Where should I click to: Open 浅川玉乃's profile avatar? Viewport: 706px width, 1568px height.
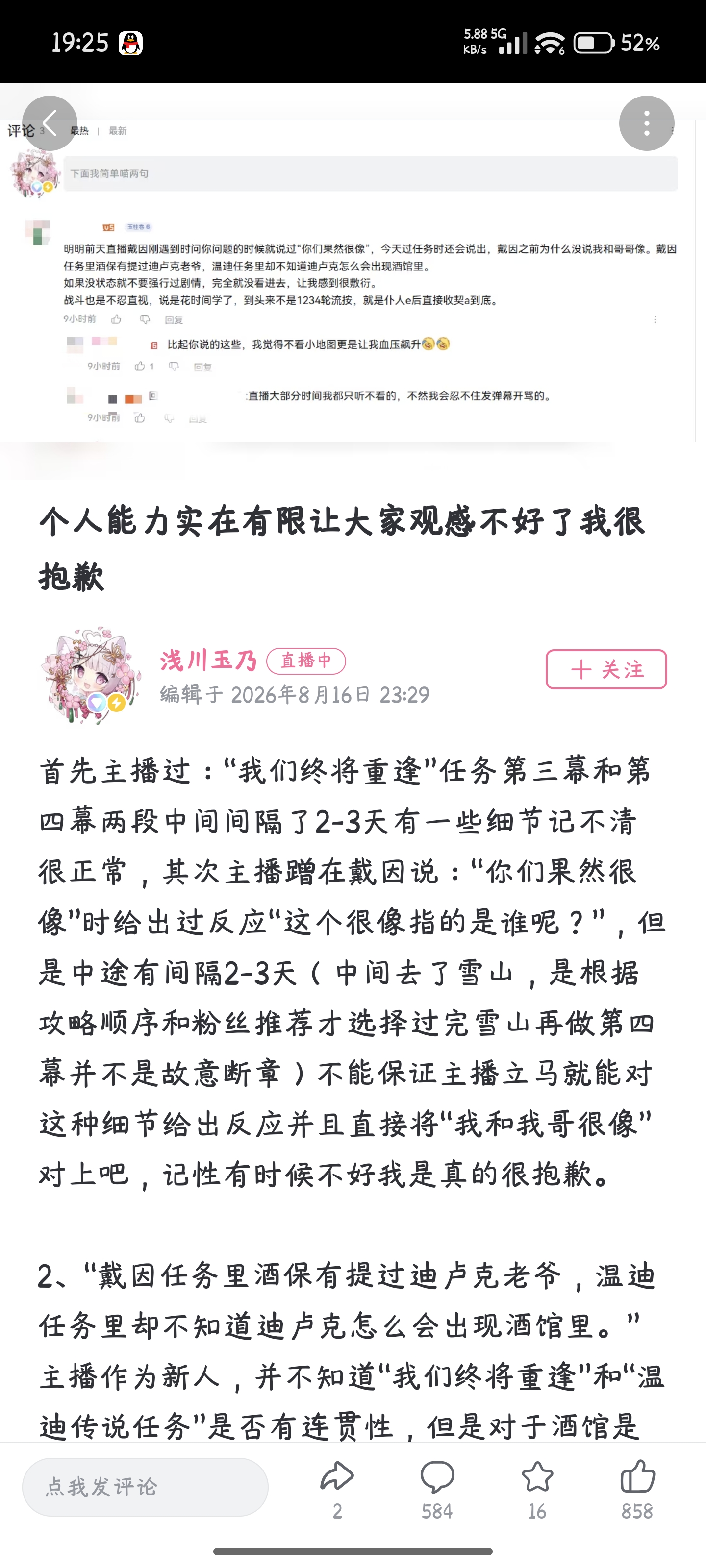coord(91,675)
